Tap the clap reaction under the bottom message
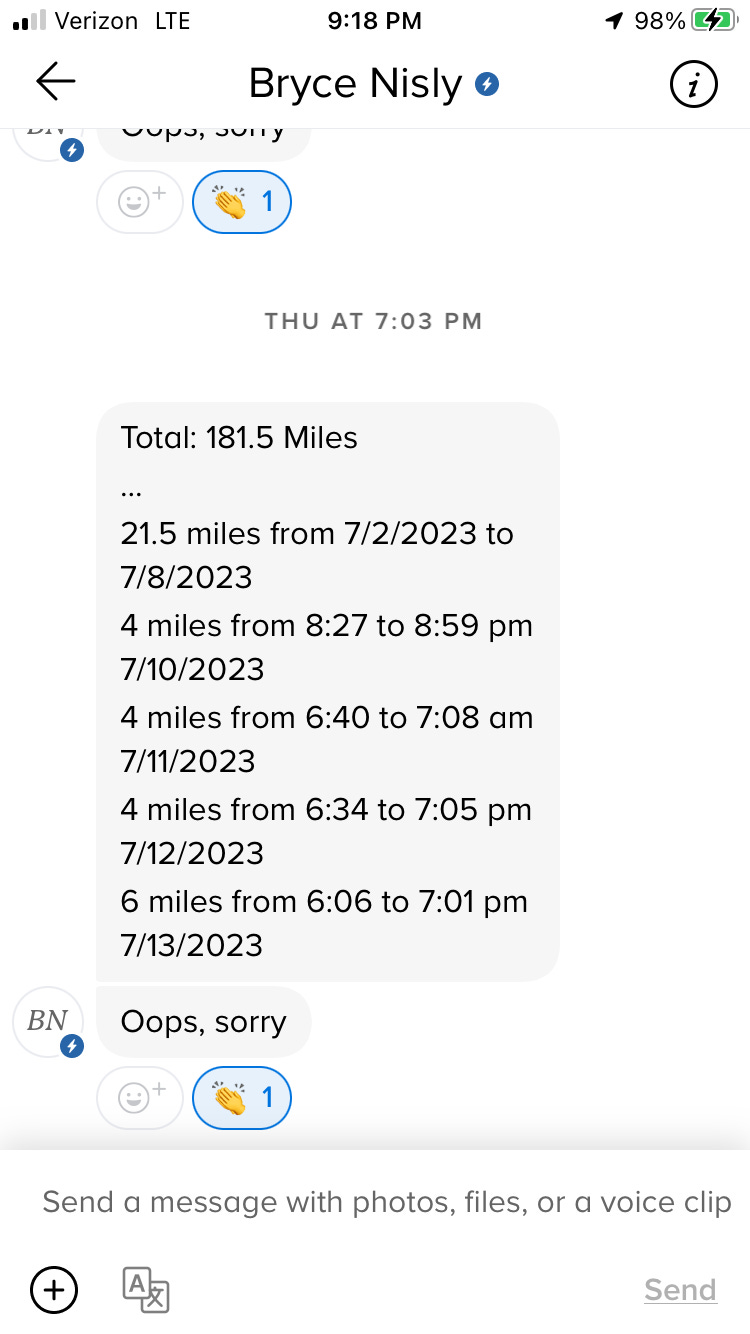Viewport: 750px width, 1334px height. tap(242, 1098)
